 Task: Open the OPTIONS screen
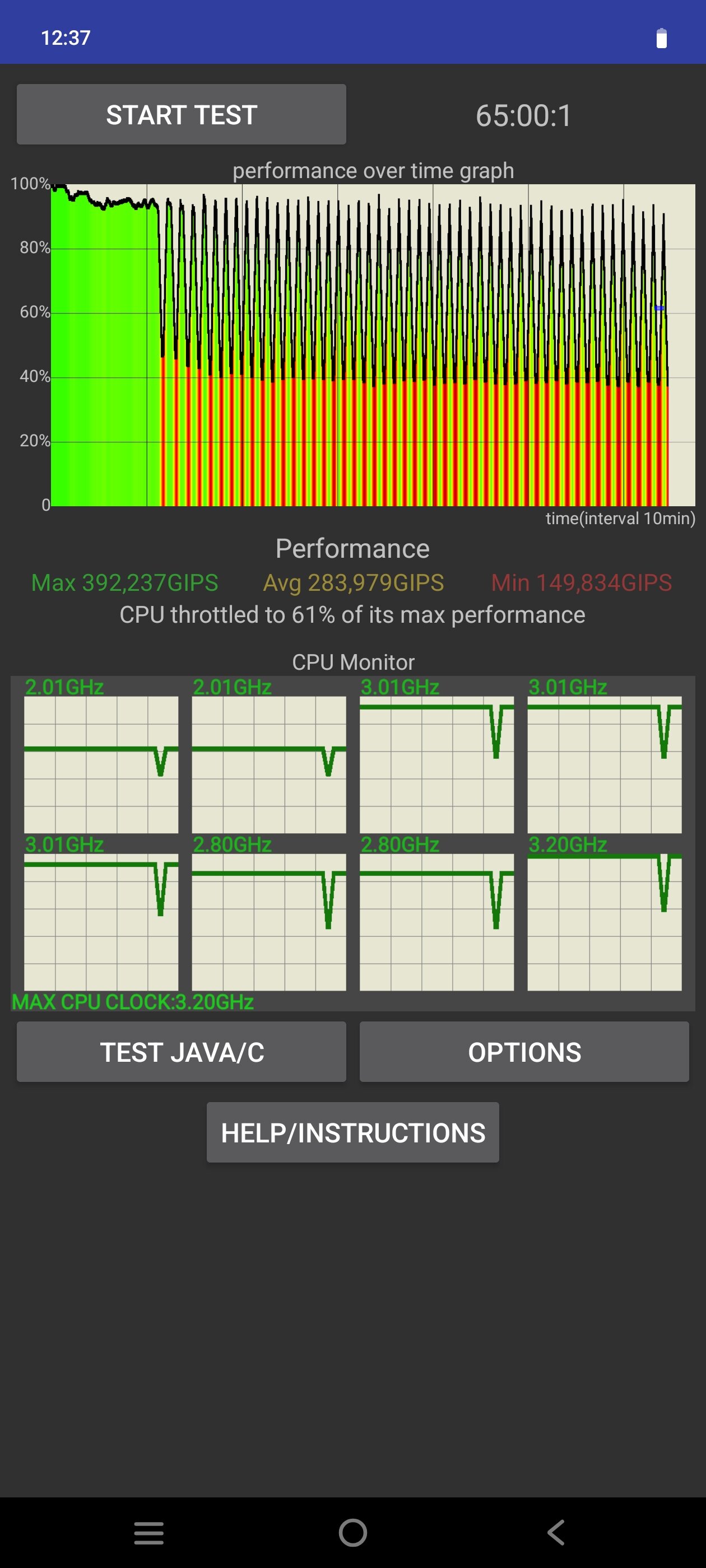pos(524,1051)
